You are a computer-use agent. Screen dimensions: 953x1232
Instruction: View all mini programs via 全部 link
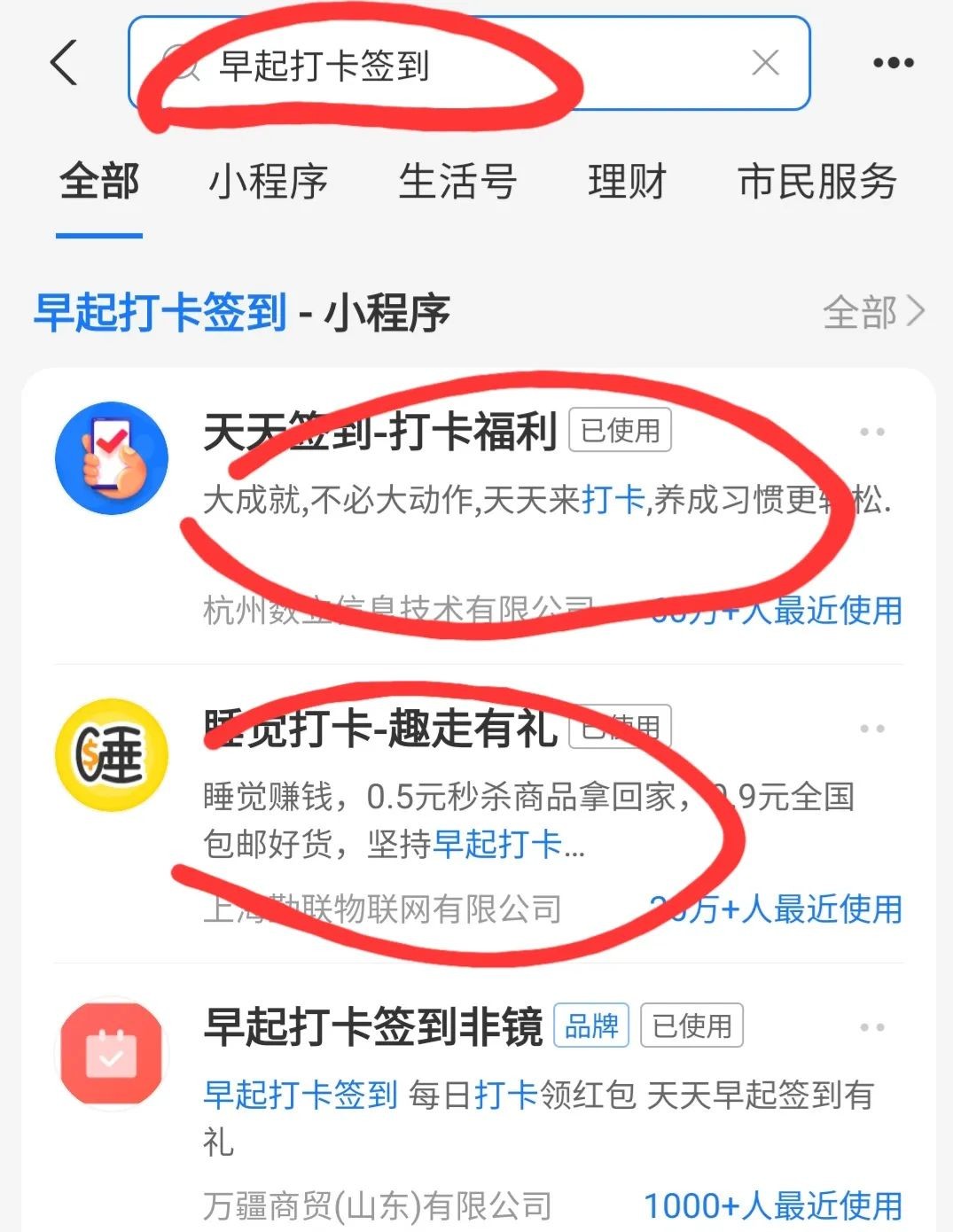[x=872, y=312]
